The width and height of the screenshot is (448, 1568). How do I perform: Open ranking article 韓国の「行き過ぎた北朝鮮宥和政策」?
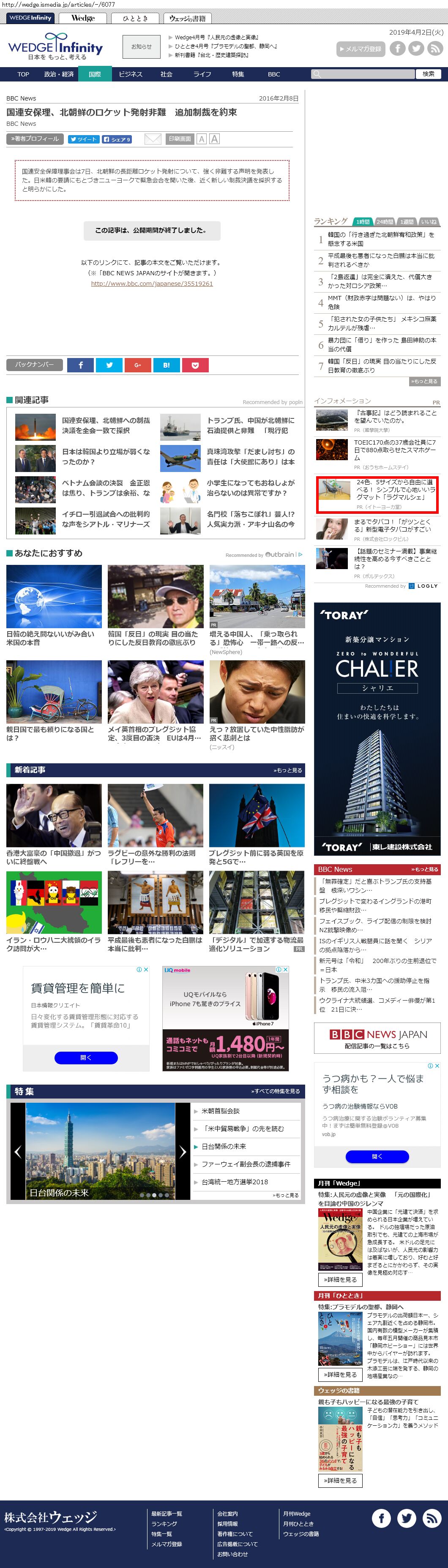pos(381,239)
